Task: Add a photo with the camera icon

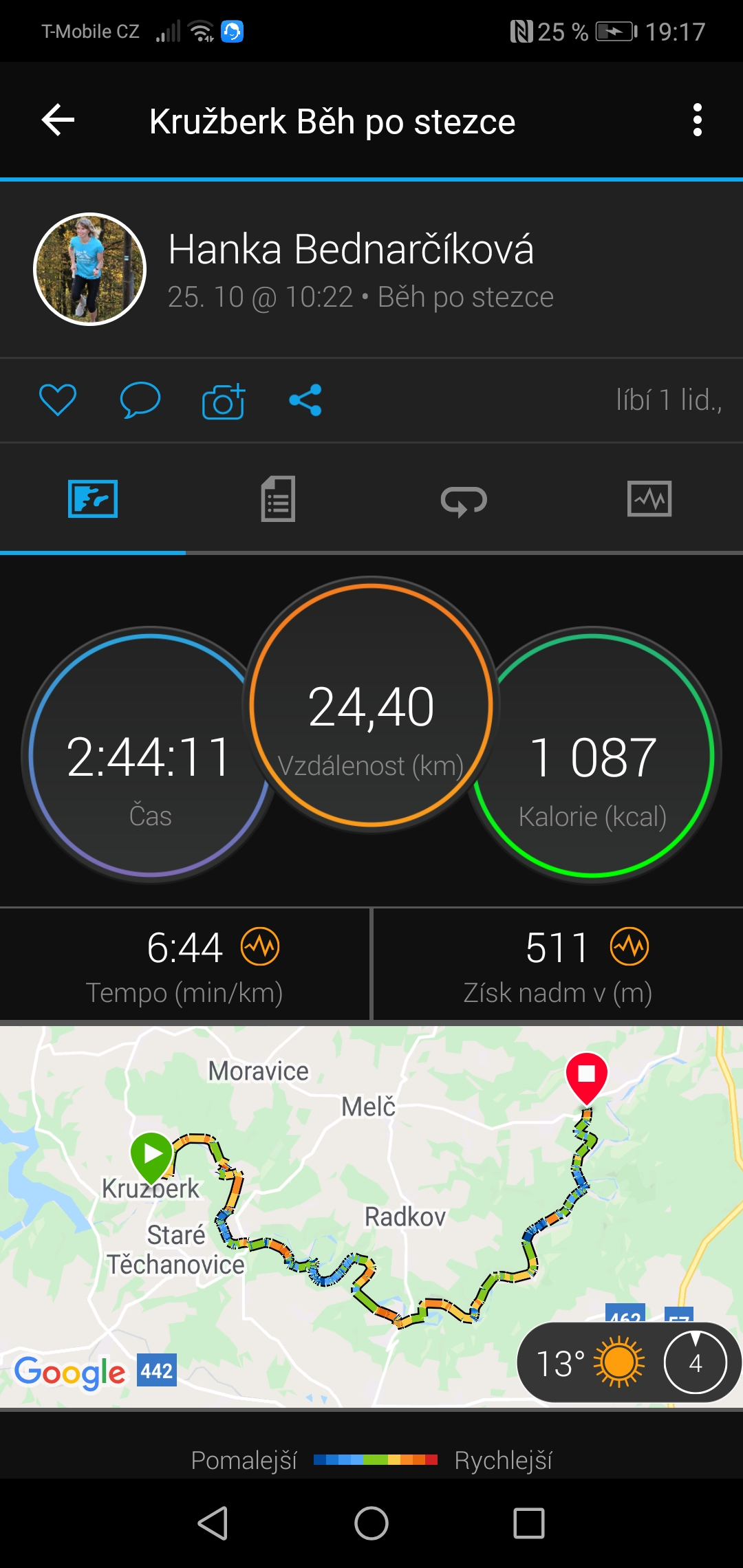Action: (x=224, y=400)
